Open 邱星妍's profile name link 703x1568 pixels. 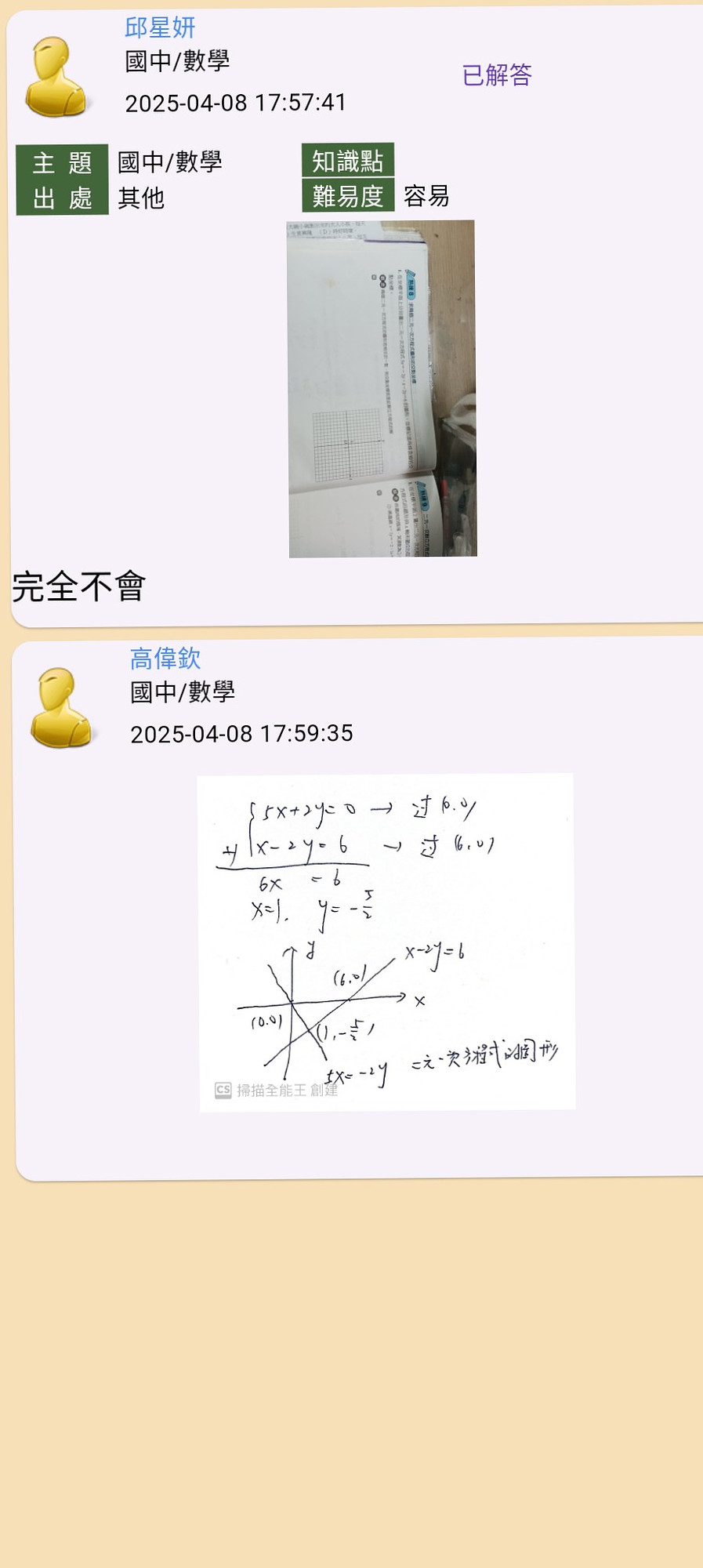coord(160,27)
